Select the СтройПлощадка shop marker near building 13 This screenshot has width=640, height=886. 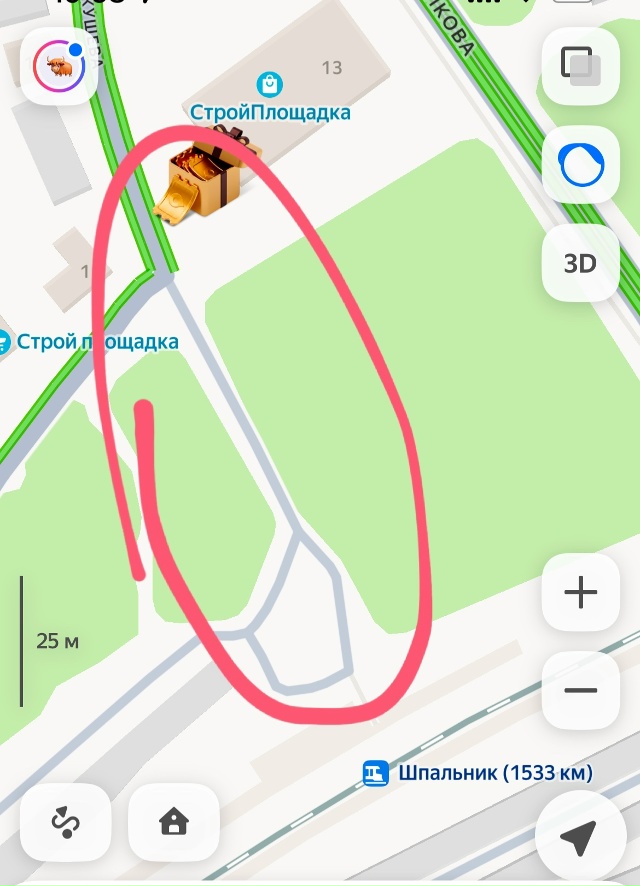[x=267, y=84]
